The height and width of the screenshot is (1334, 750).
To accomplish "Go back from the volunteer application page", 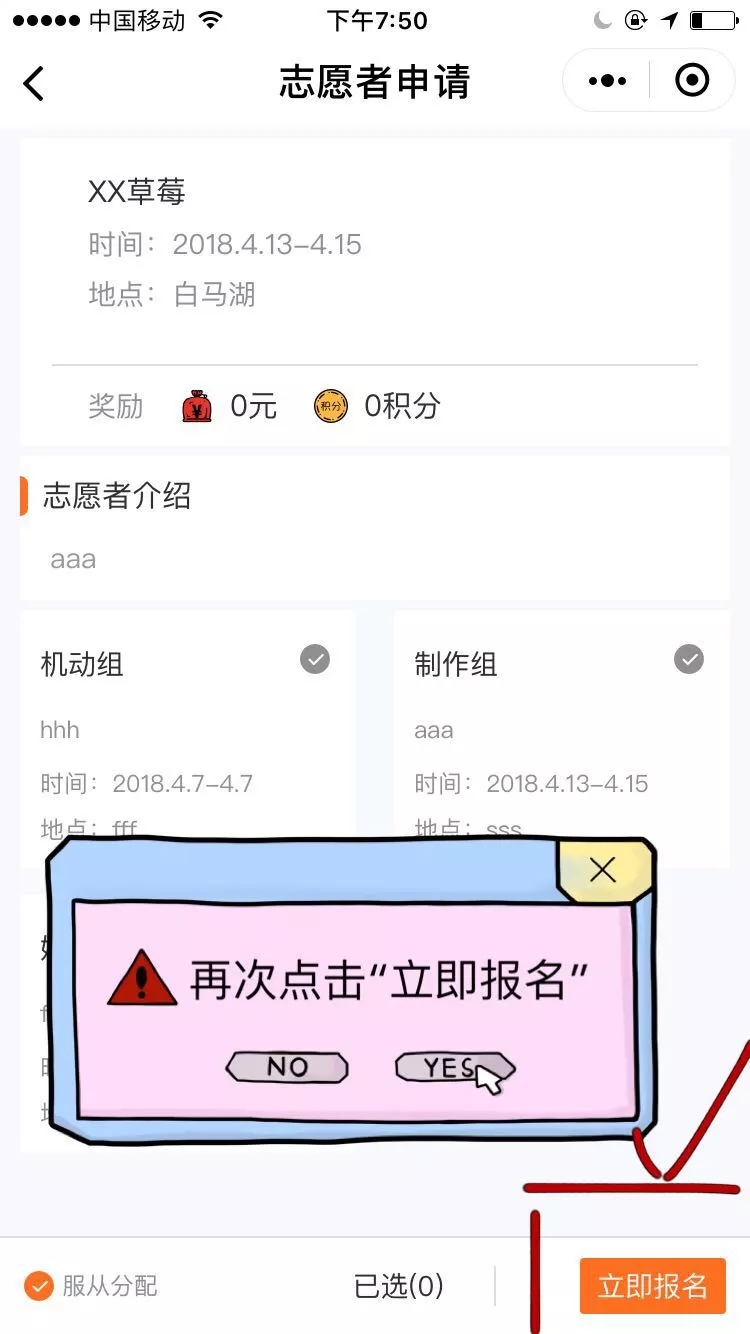I will click(34, 83).
